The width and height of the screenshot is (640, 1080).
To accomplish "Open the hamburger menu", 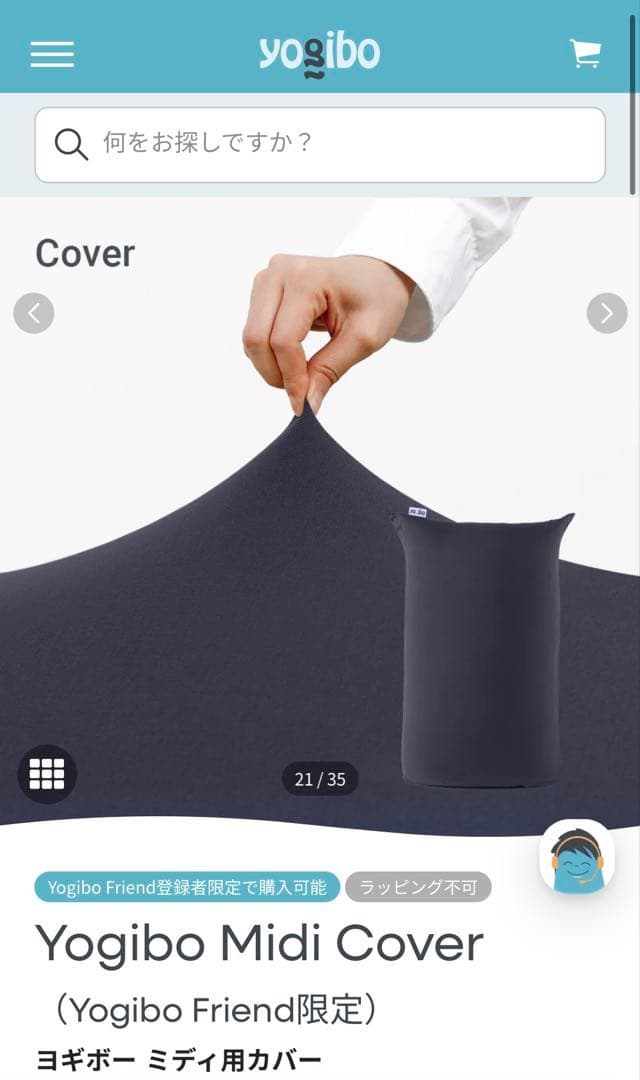I will click(52, 53).
